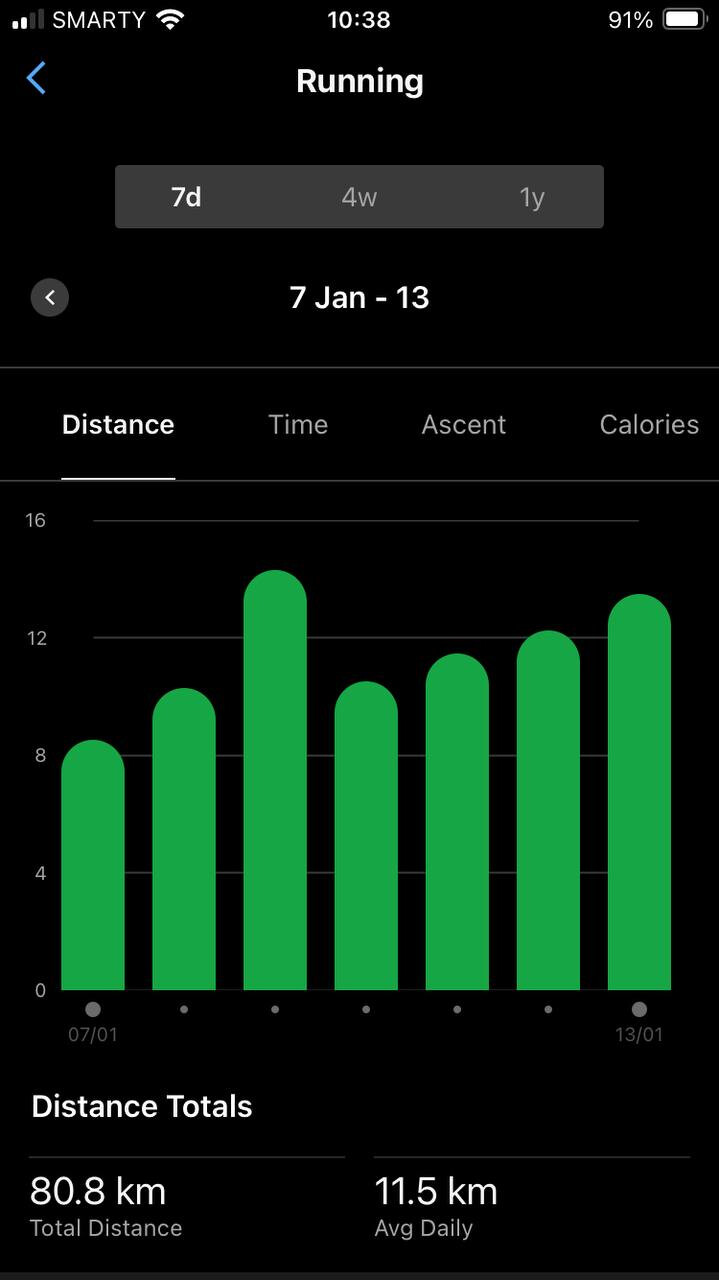Tap the tallest bar in the chart
Image resolution: width=719 pixels, height=1280 pixels.
(275, 780)
